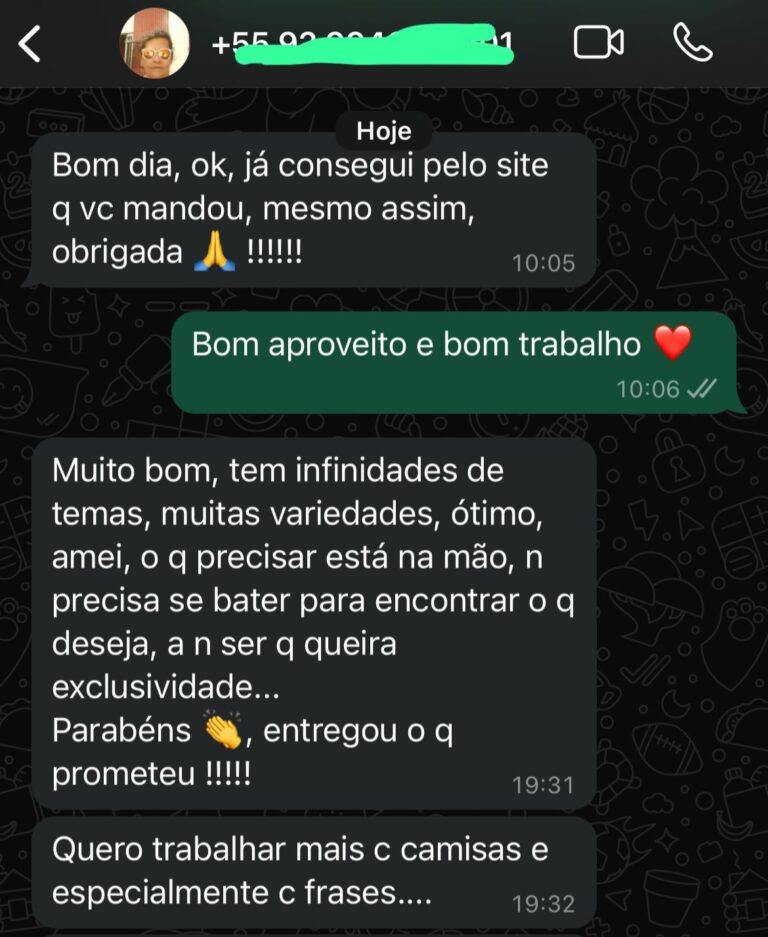Start a voice call with this contact
The image size is (768, 937).
692,43
